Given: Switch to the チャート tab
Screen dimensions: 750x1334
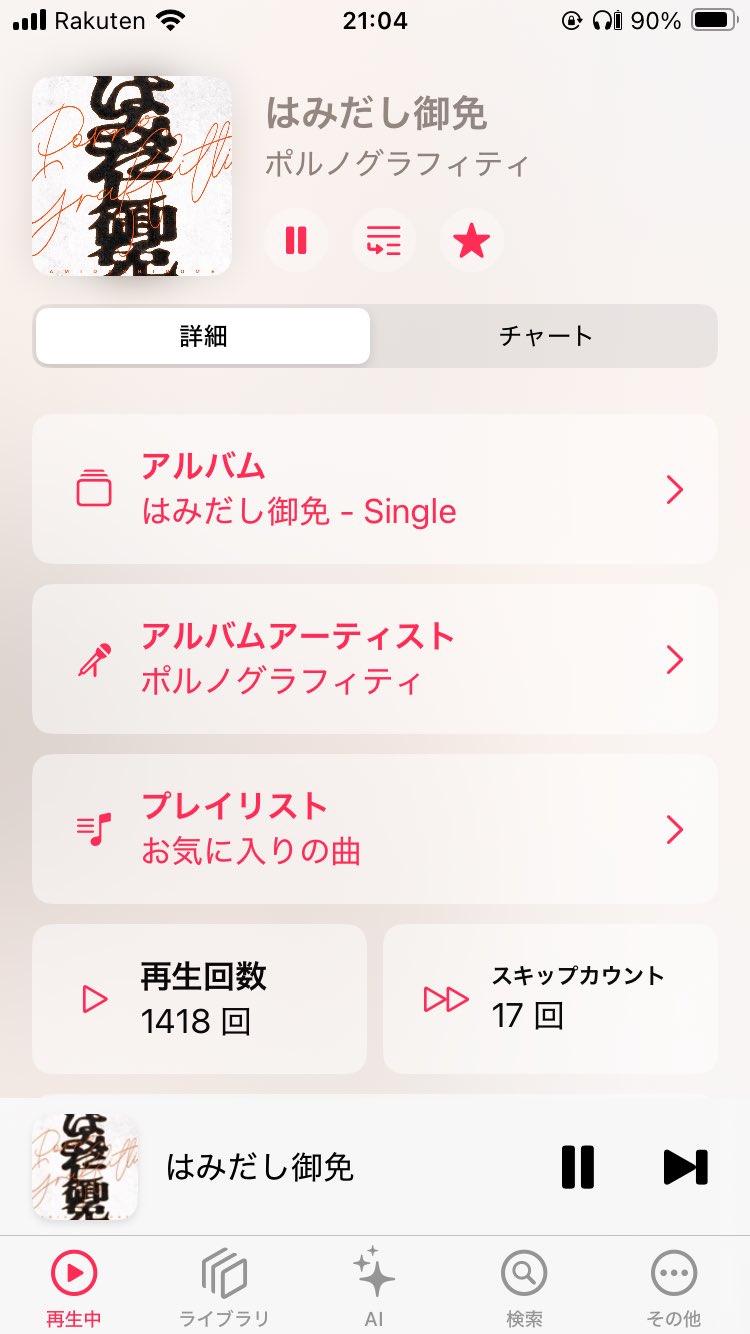Looking at the screenshot, I should click(545, 336).
